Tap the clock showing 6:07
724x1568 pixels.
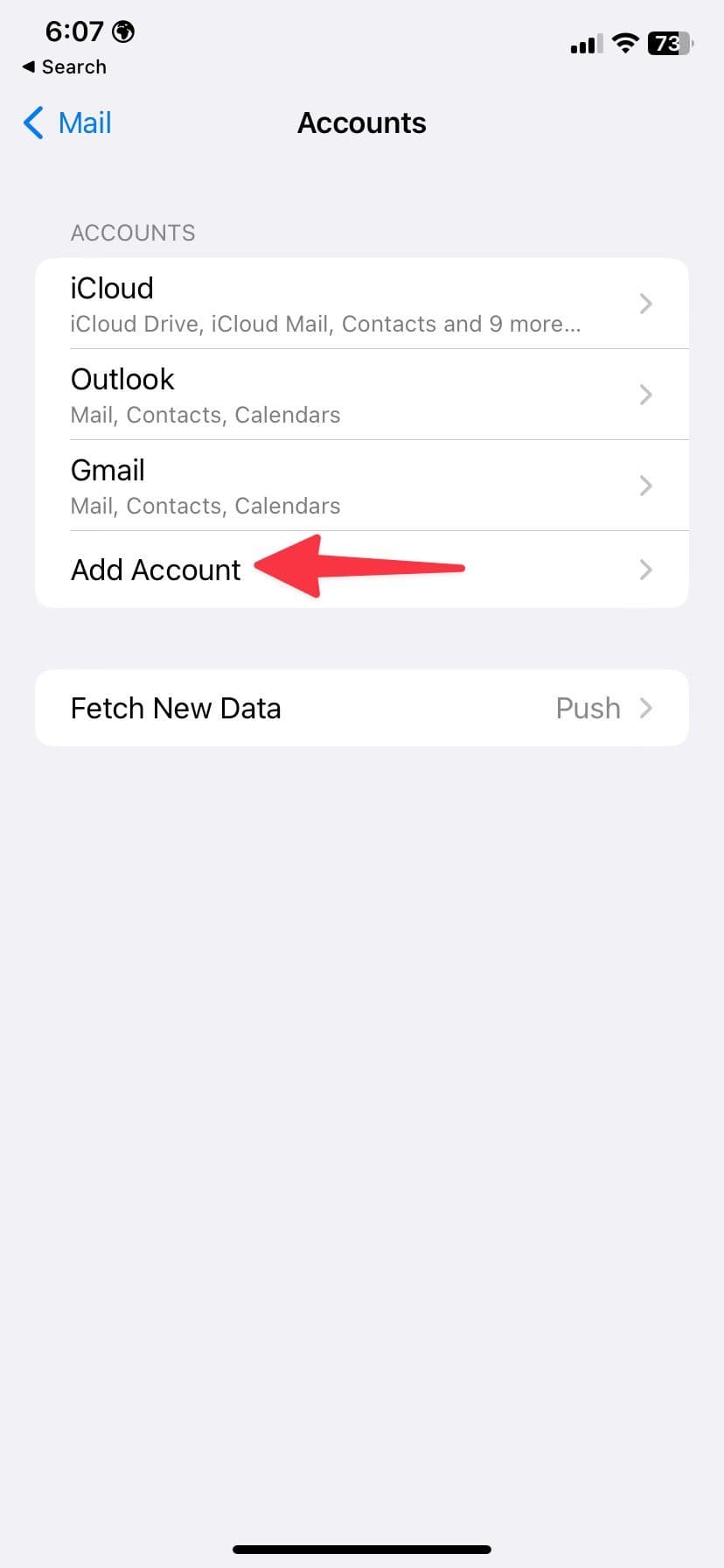[74, 31]
